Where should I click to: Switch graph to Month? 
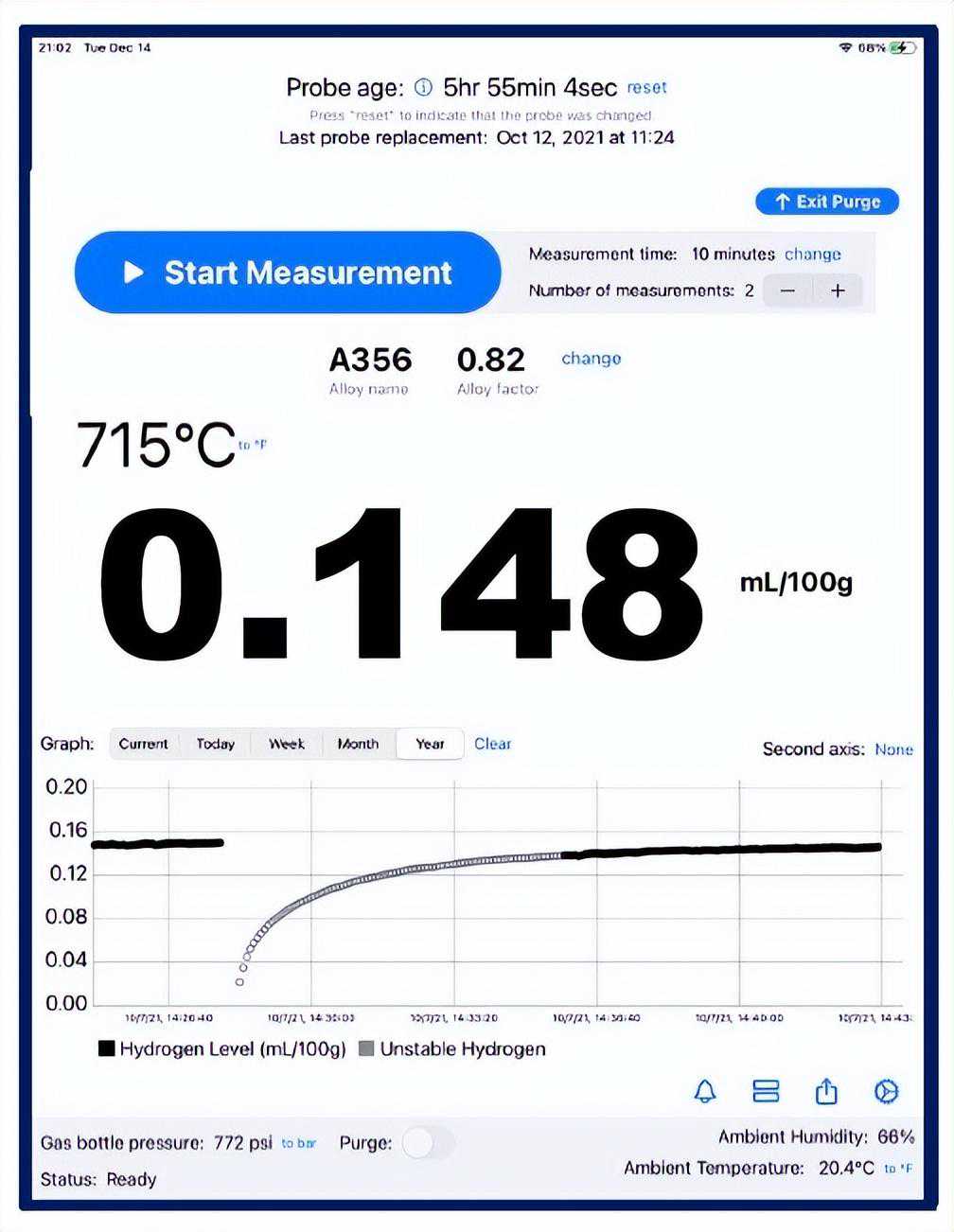click(x=358, y=744)
